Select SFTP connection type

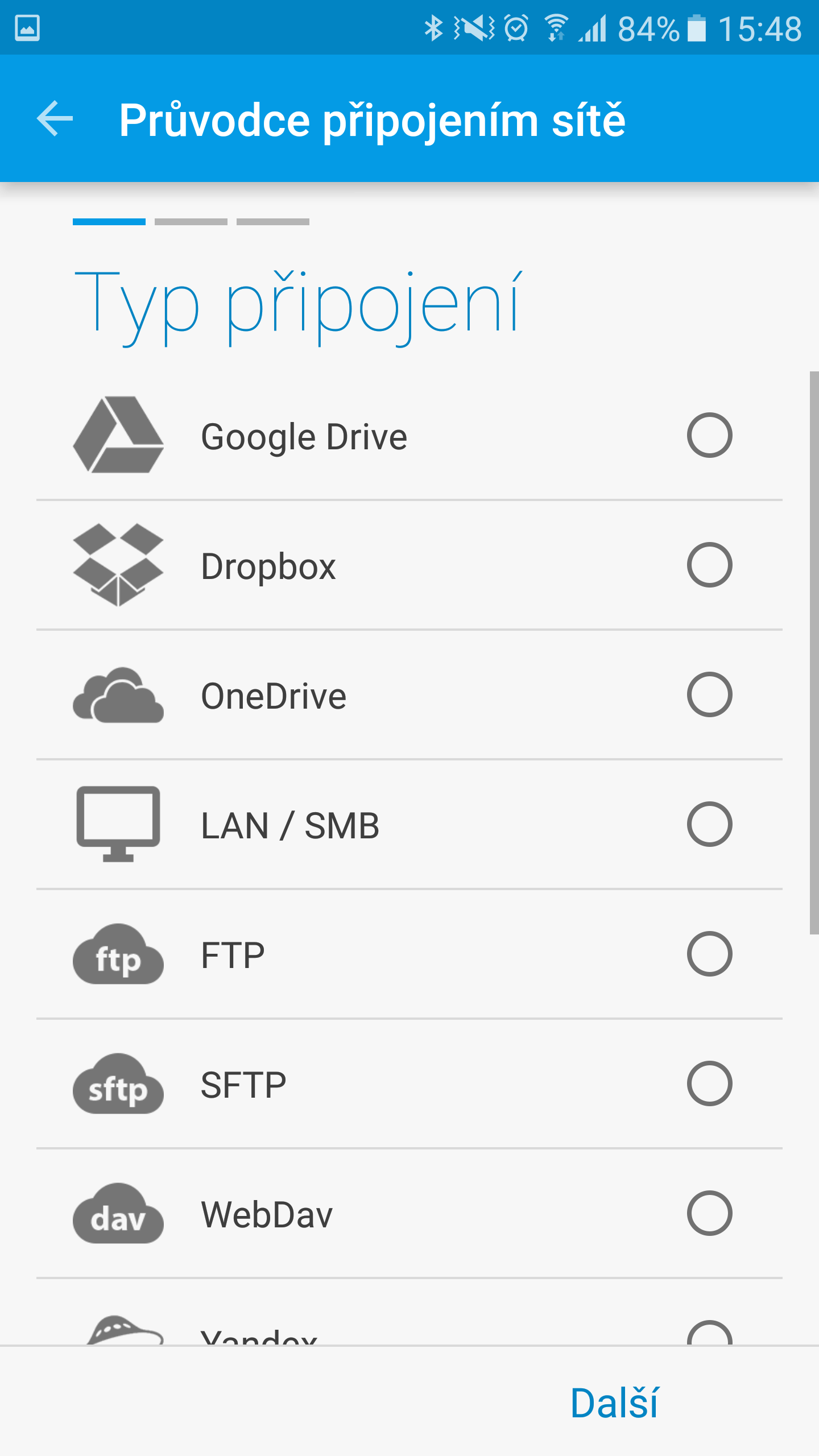(x=409, y=1084)
